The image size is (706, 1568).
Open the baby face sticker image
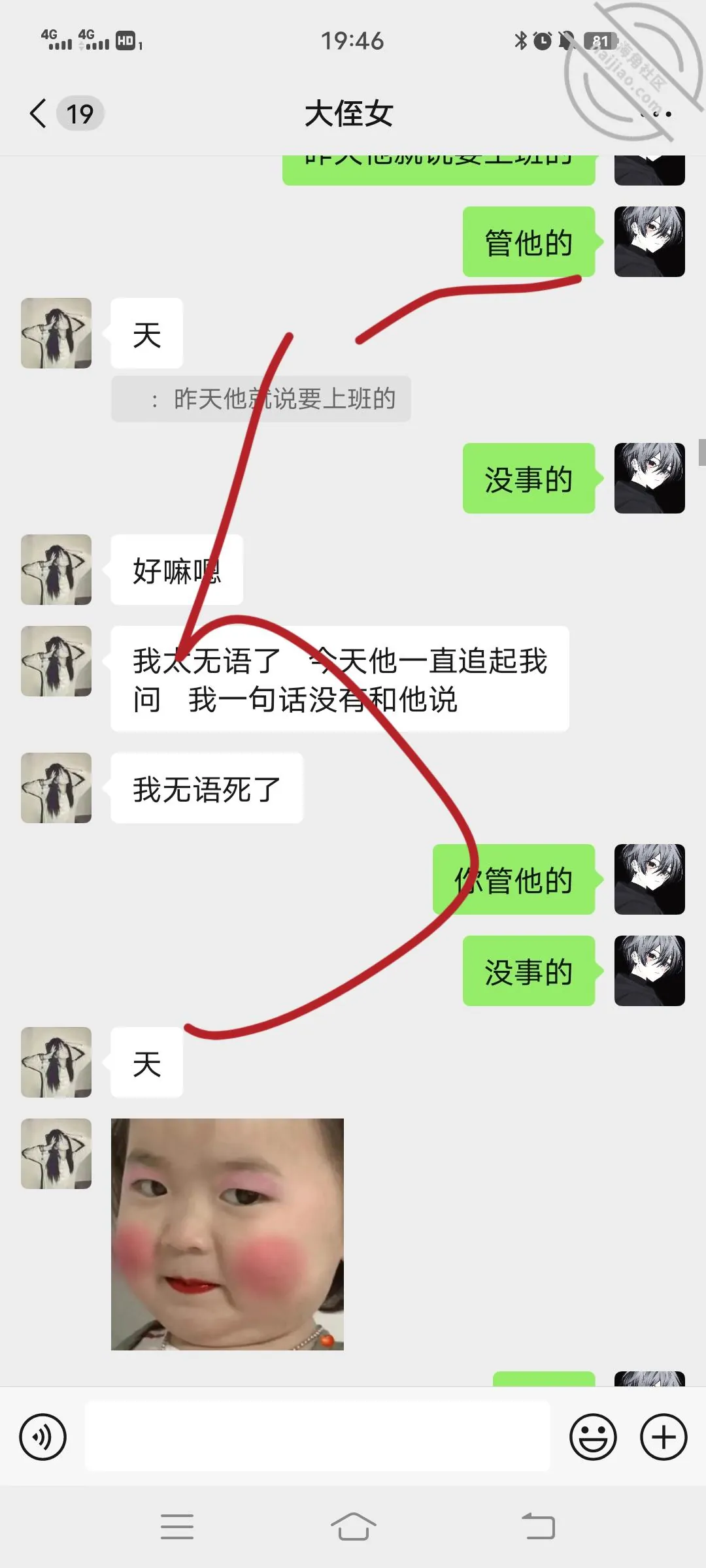227,1234
